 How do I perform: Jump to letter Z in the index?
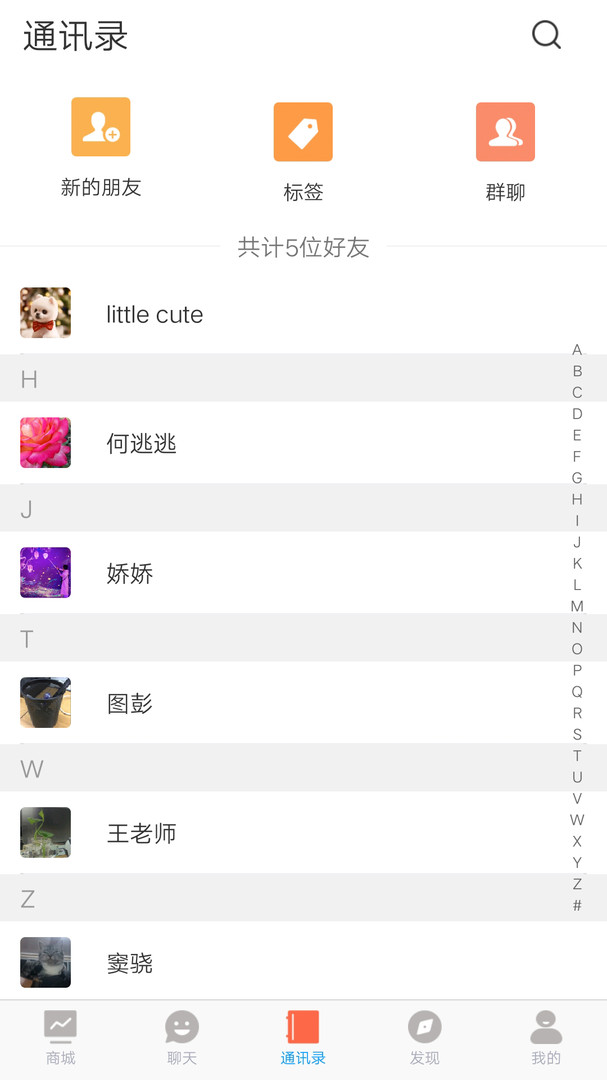point(577,884)
